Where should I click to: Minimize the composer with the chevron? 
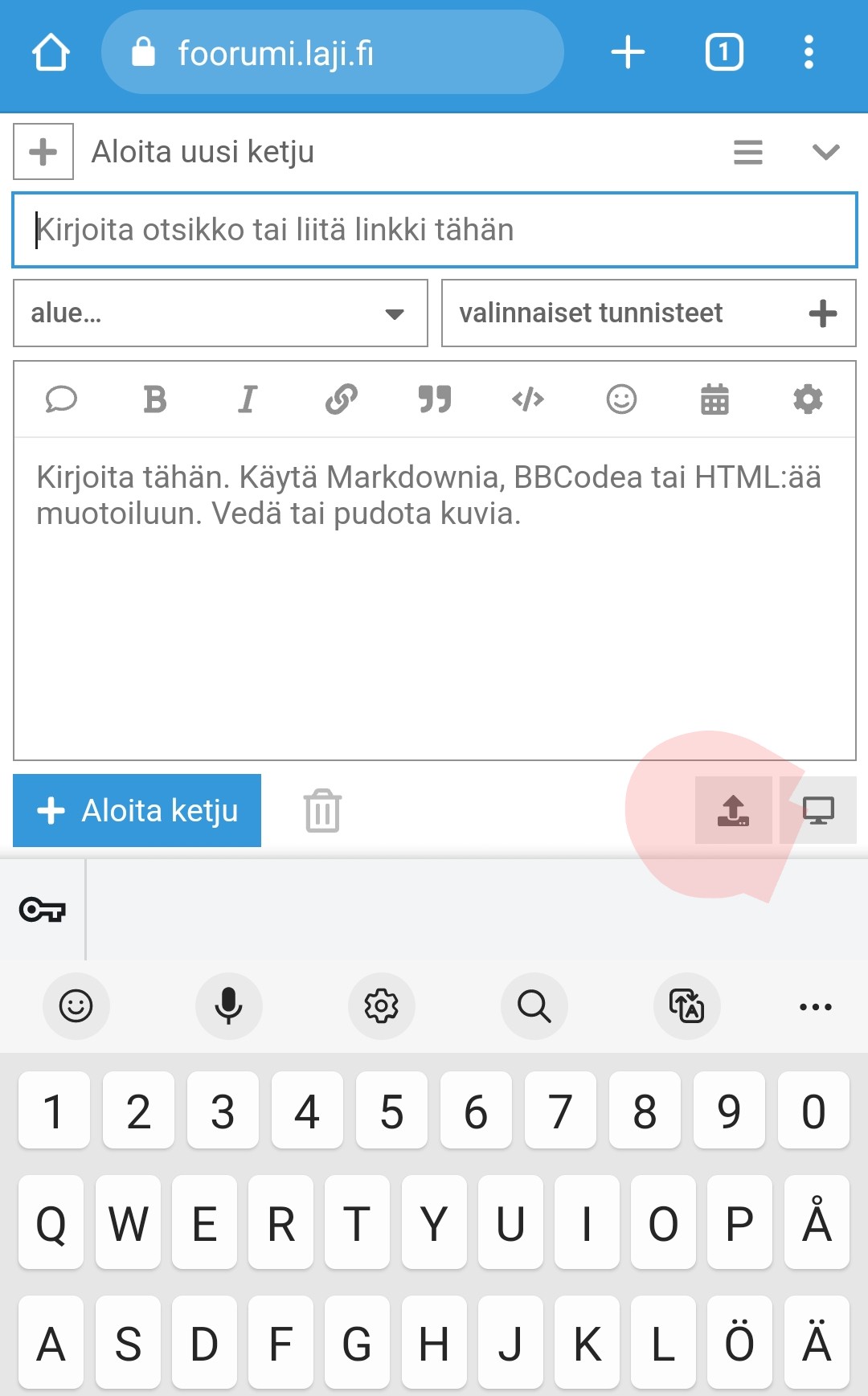pyautogui.click(x=826, y=152)
